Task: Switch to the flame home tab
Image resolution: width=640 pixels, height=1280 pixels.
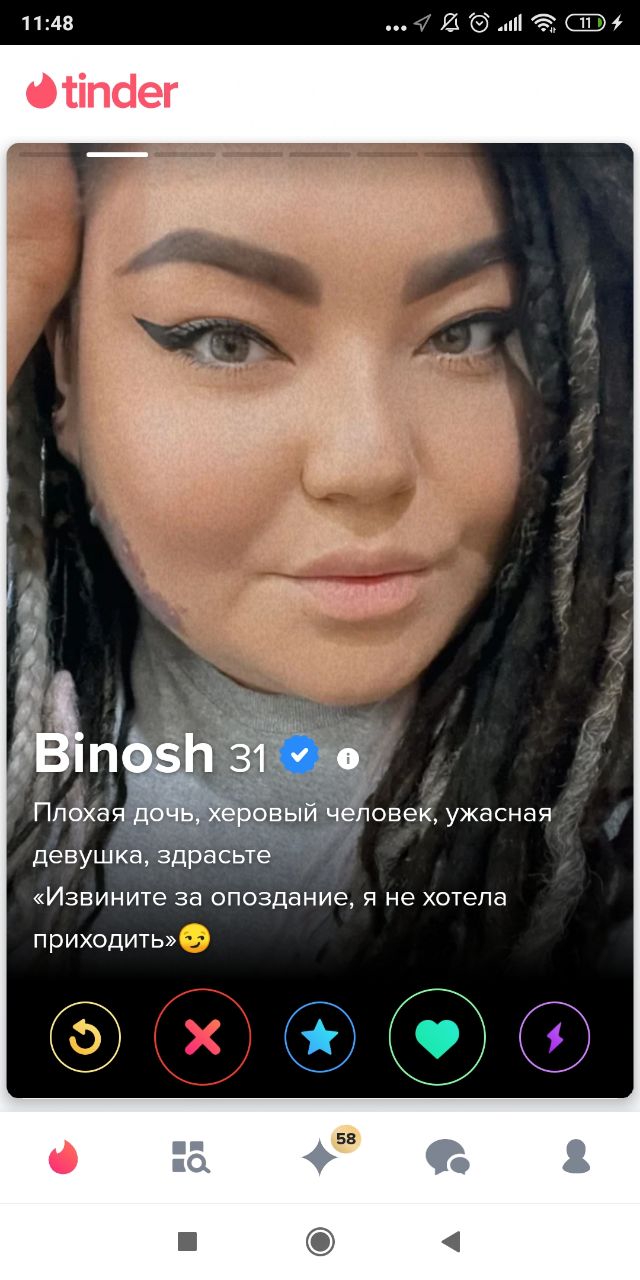Action: coord(64,1157)
